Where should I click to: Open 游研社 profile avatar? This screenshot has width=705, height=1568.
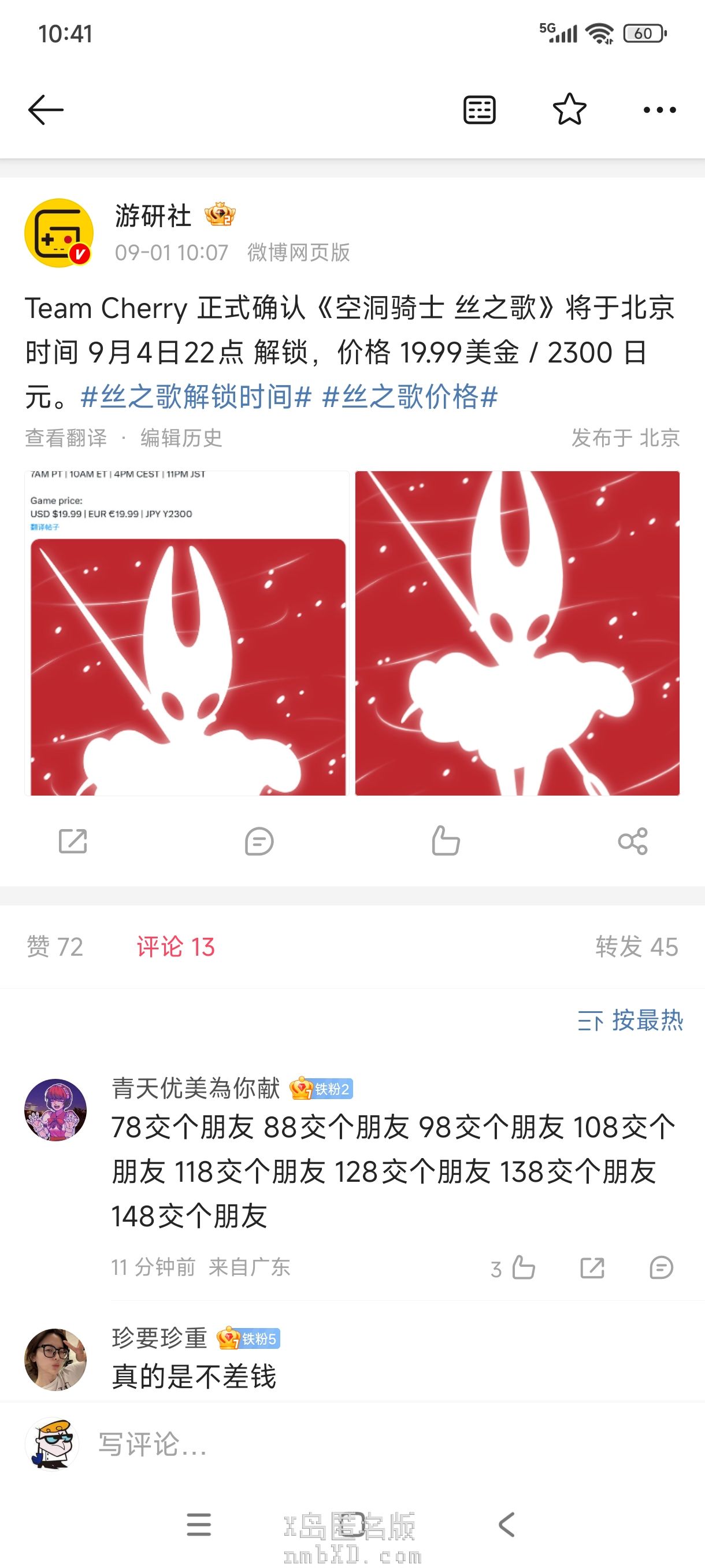point(58,233)
